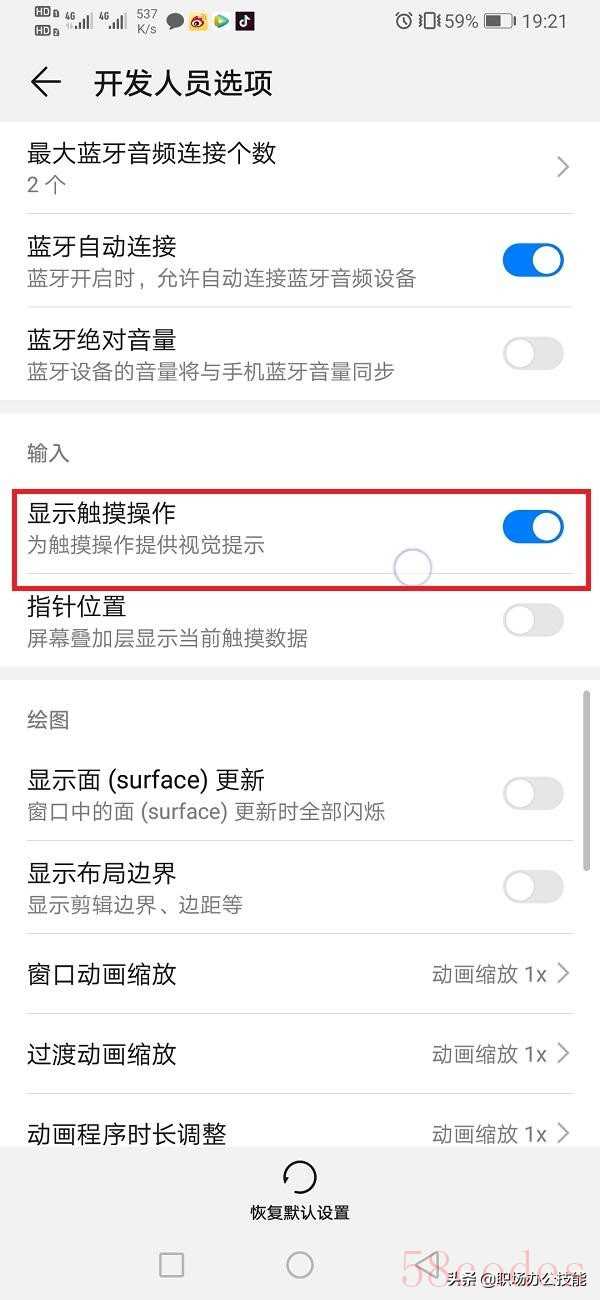Open 过渡动画缩放 options
Viewport: 600px width, 1300px height.
point(300,1054)
